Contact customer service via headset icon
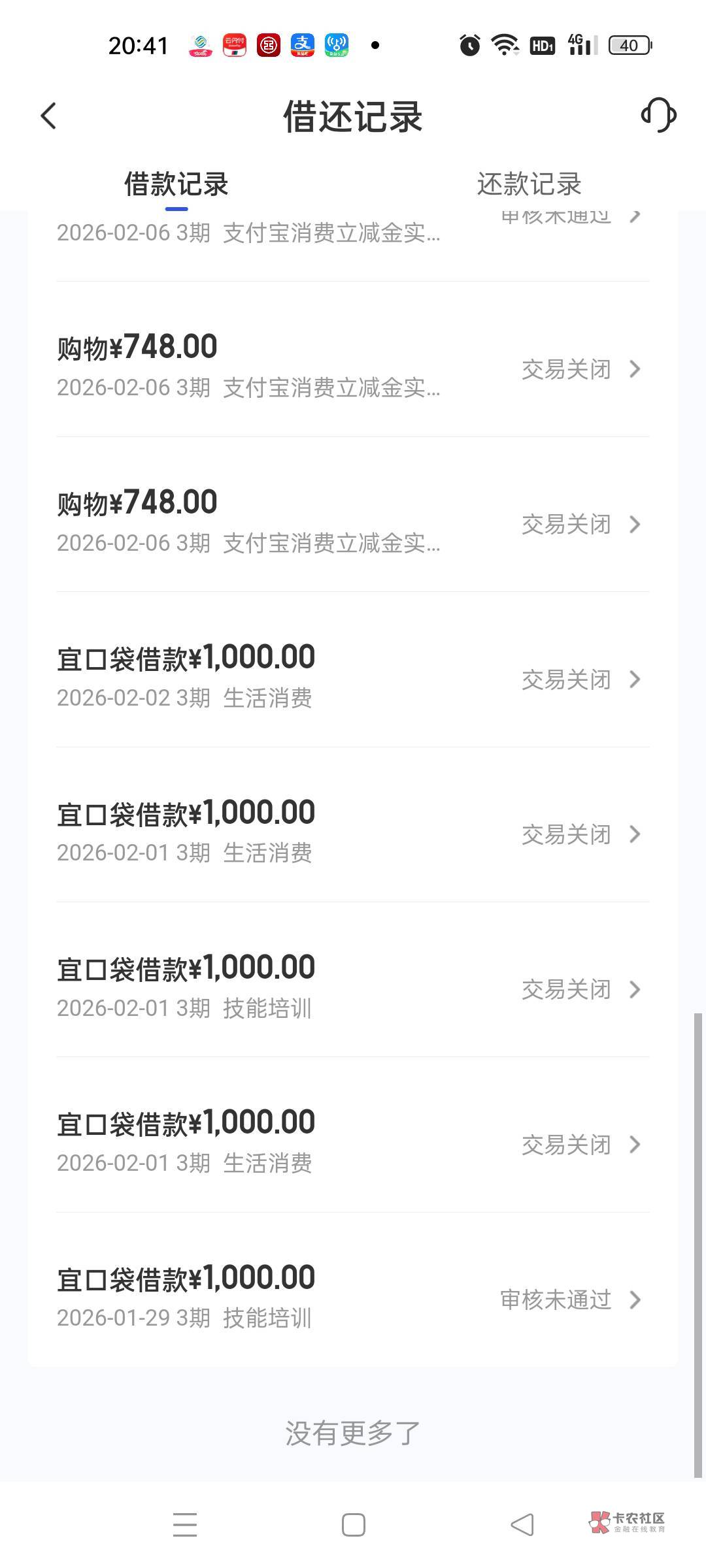This screenshot has height=1568, width=706. [x=658, y=116]
